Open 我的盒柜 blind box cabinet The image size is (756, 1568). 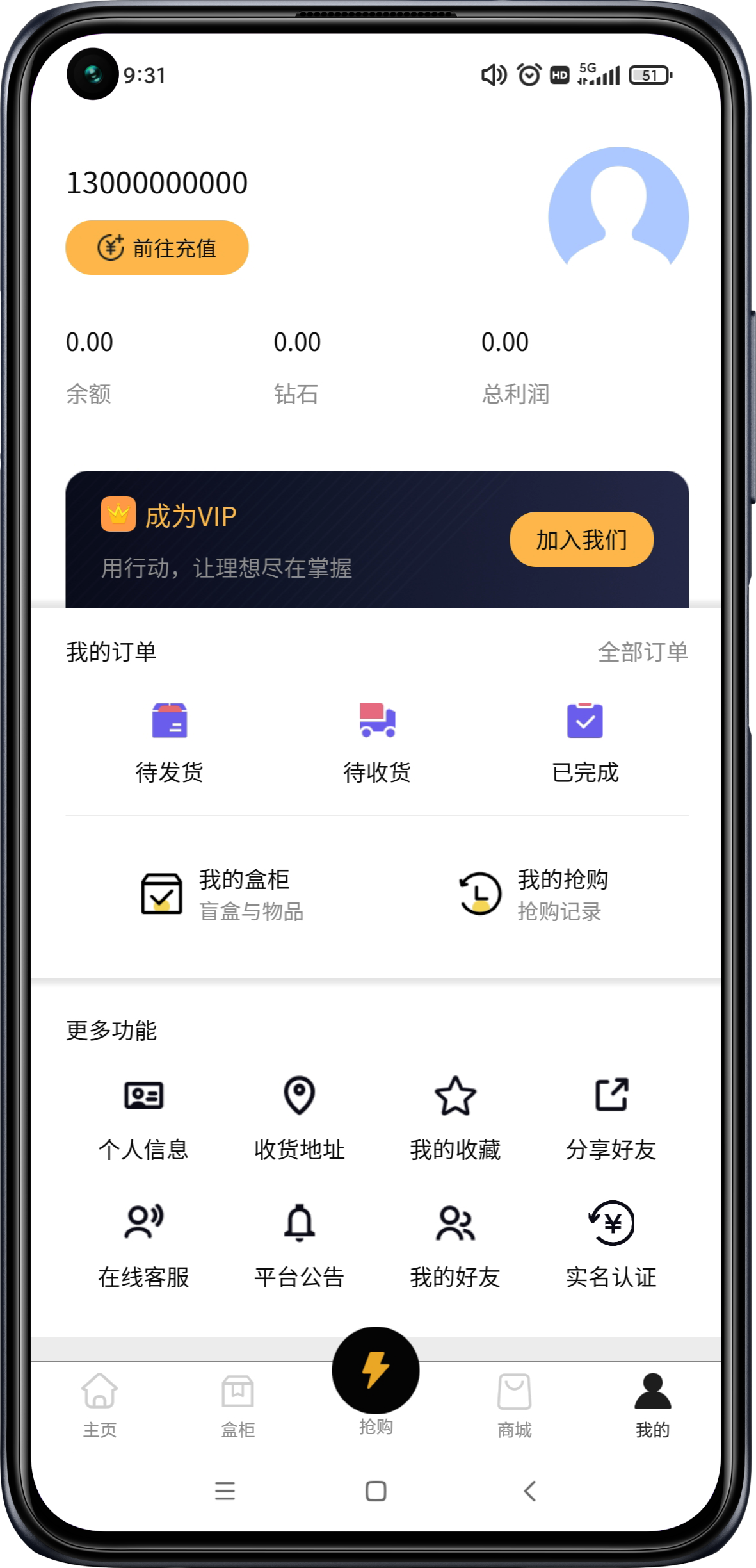[221, 894]
